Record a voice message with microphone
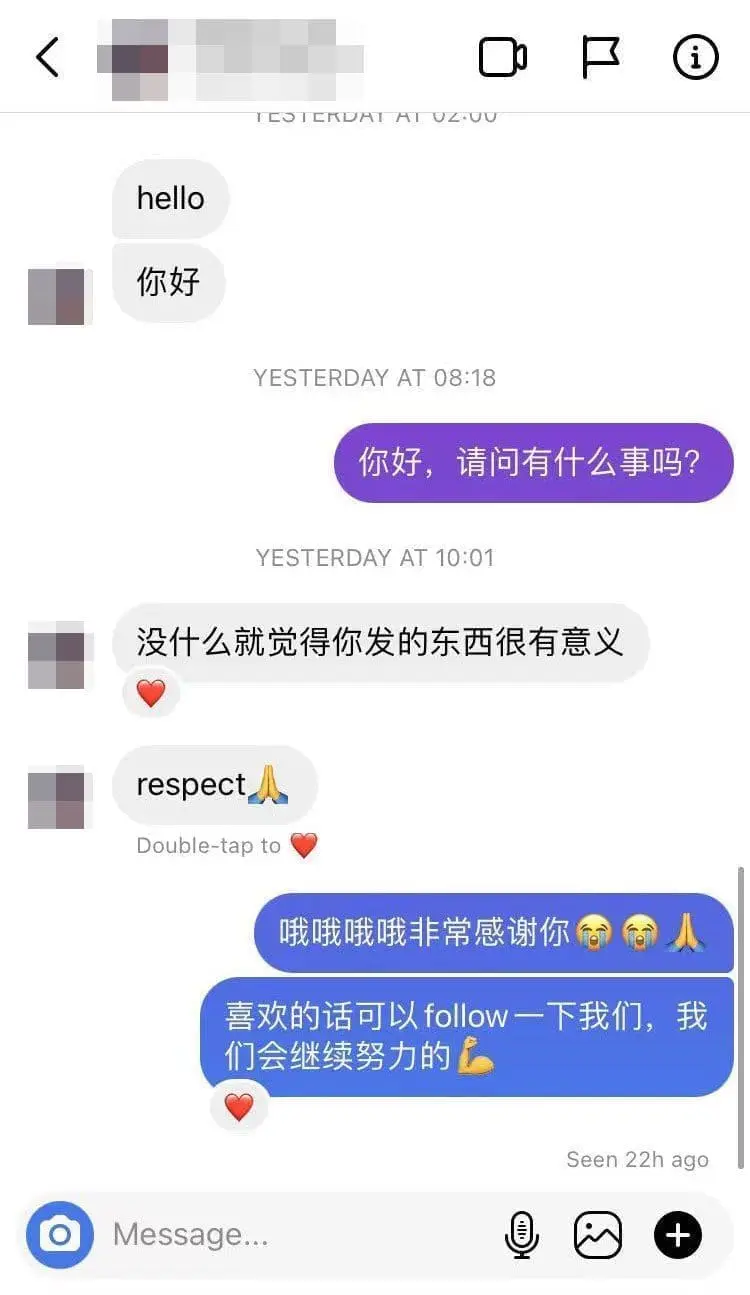The image size is (750, 1295). click(521, 1235)
